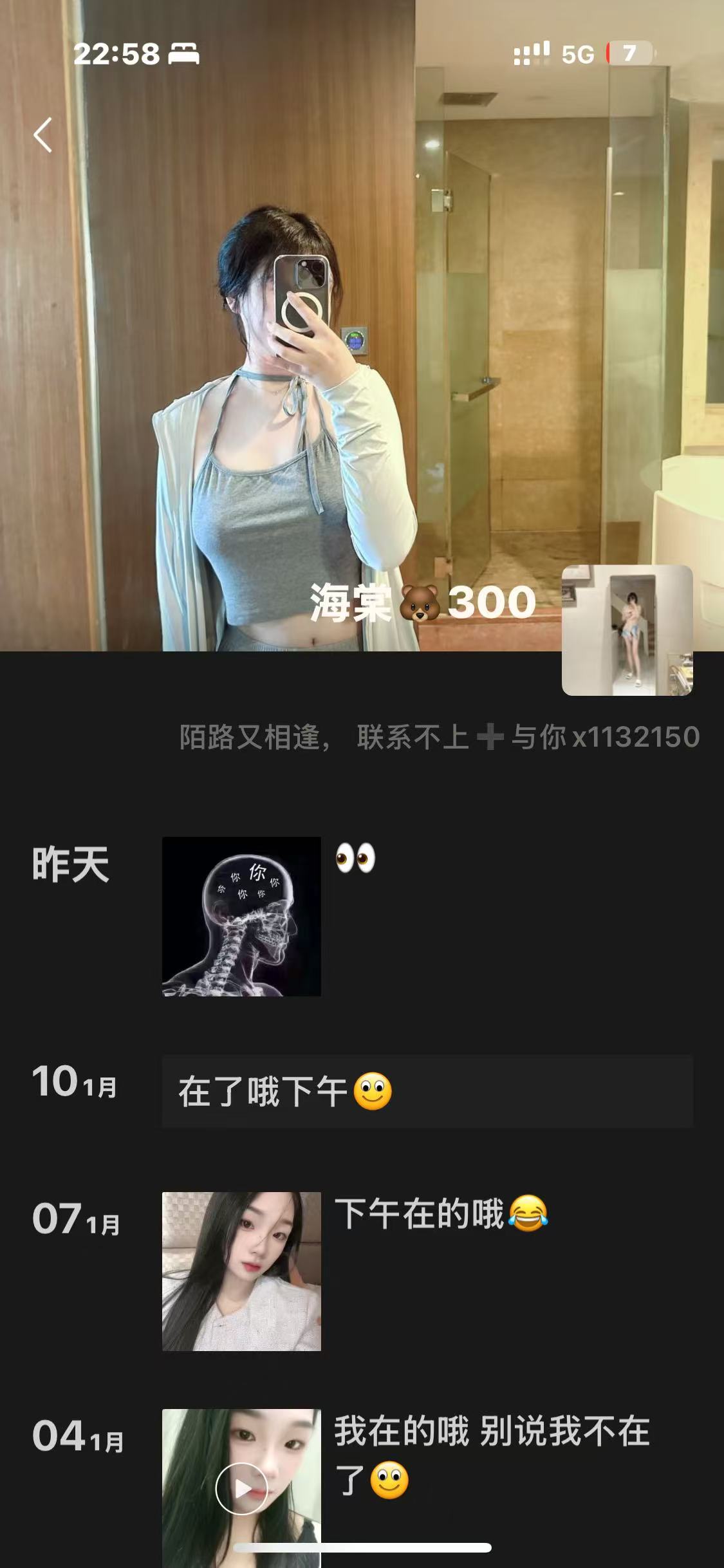Screen dimensions: 724x1568
Task: Play the video in 我在的哦 post
Action: click(241, 1488)
